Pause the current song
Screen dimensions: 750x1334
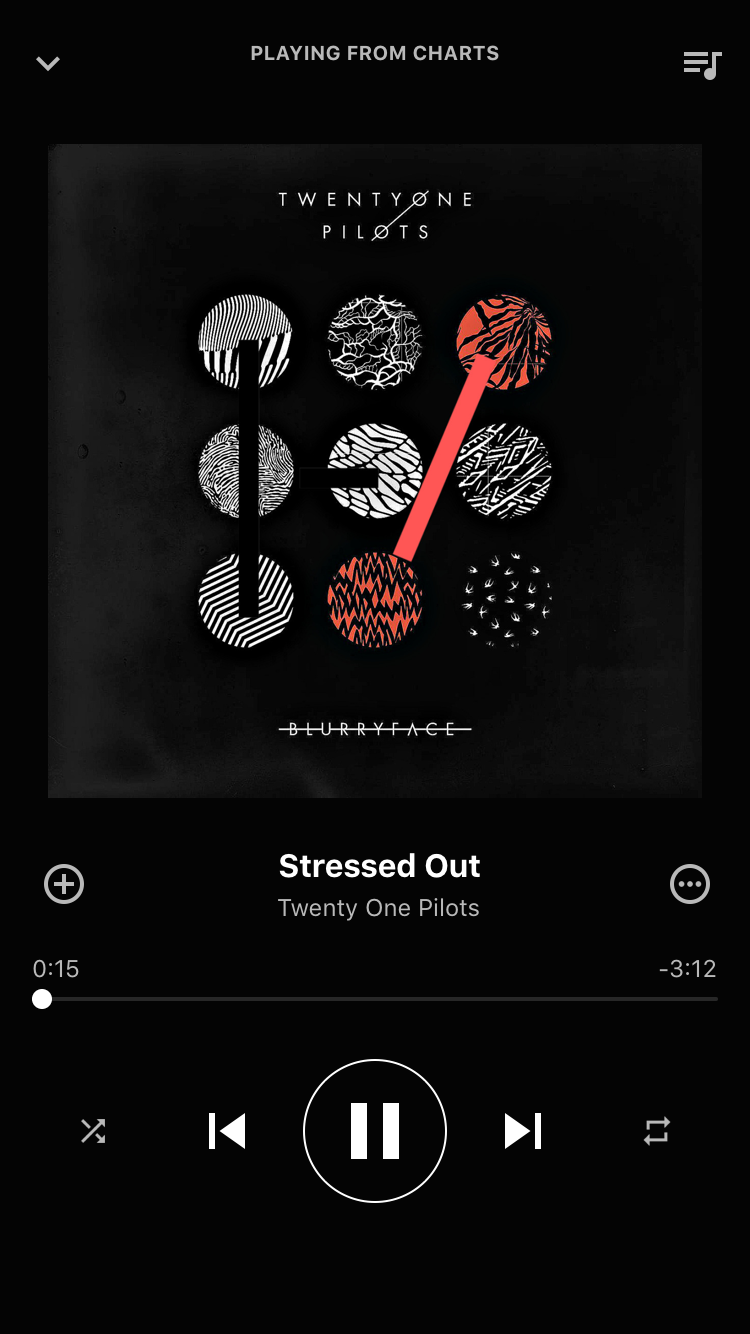(x=375, y=1131)
